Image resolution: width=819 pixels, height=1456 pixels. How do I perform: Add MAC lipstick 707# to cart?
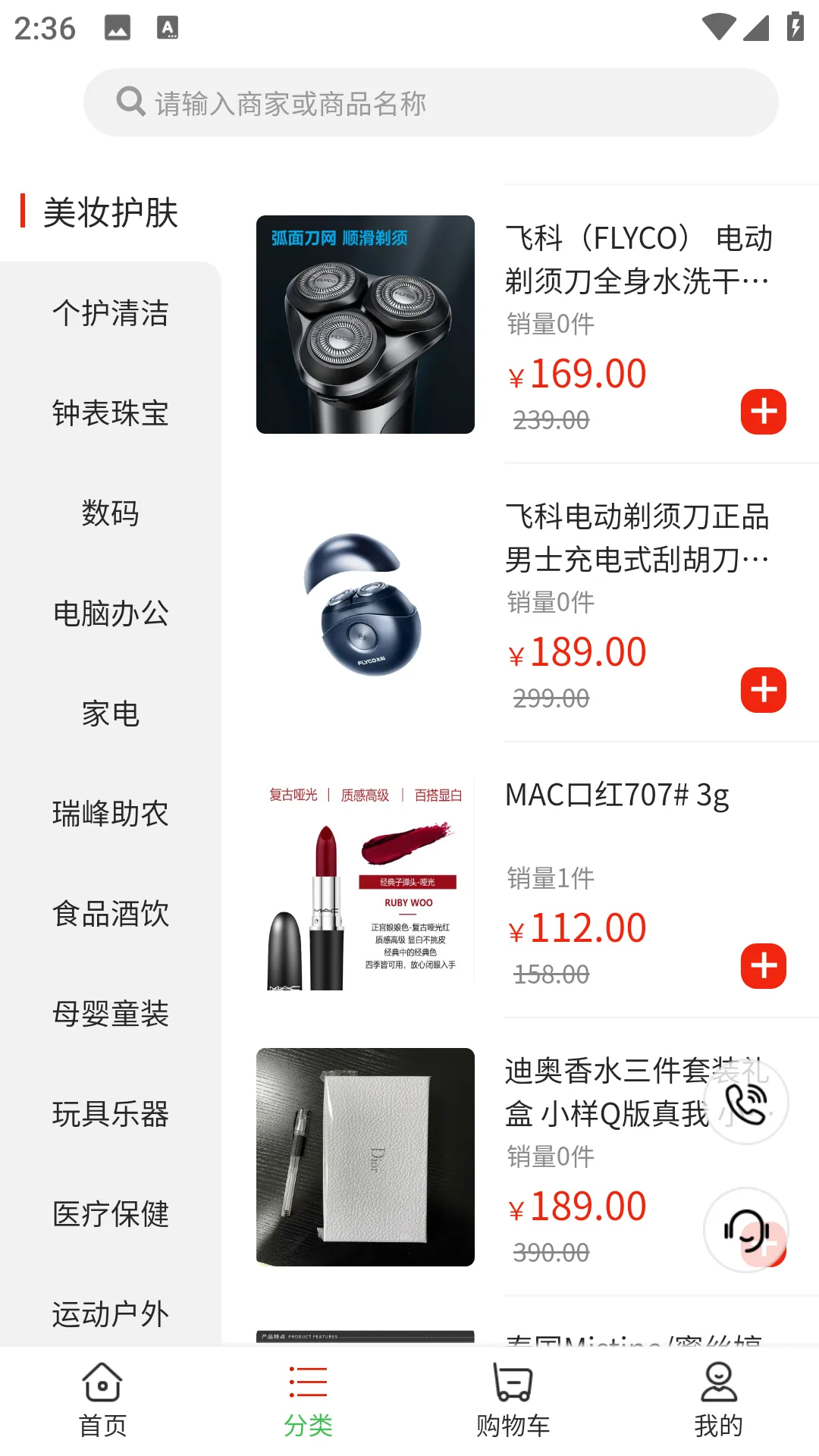tap(764, 968)
